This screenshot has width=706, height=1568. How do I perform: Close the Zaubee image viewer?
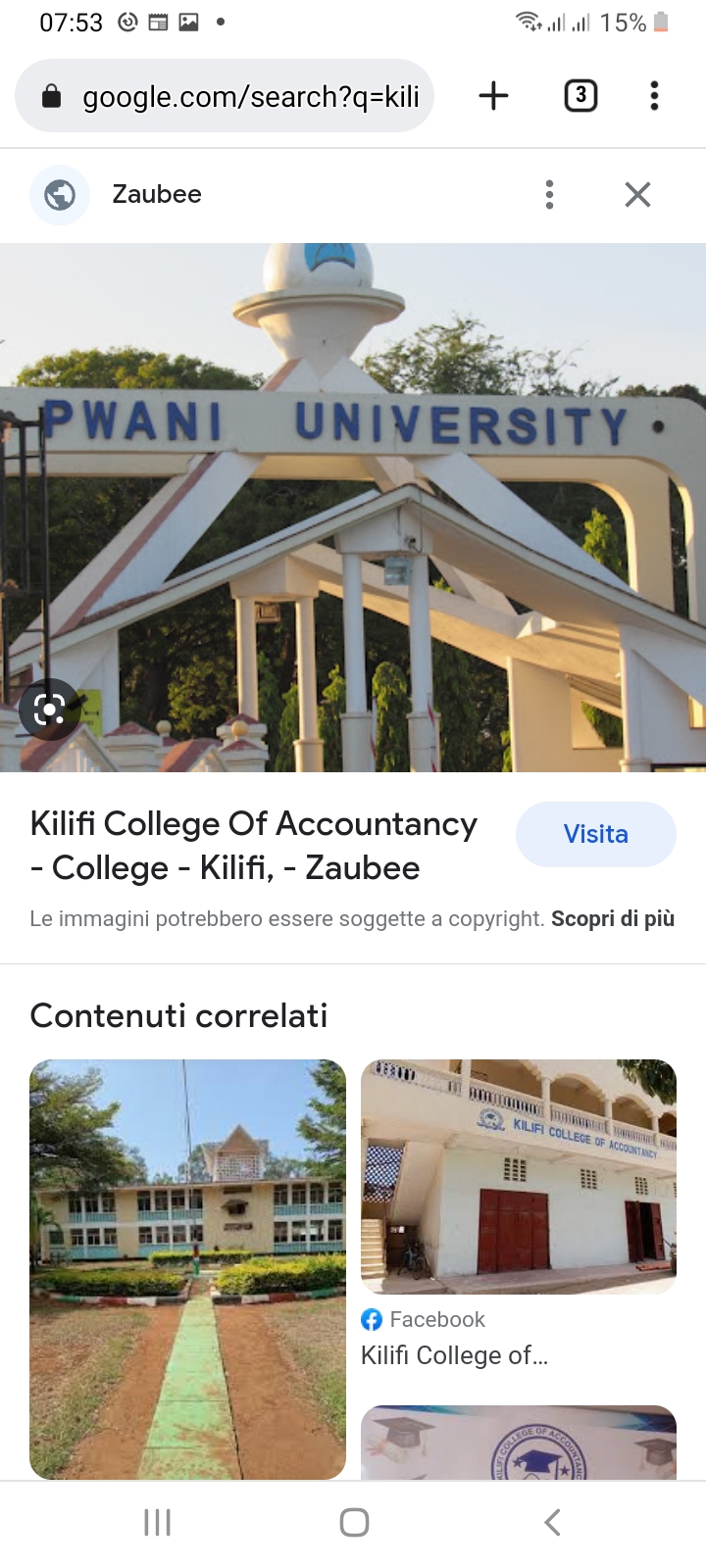point(637,195)
